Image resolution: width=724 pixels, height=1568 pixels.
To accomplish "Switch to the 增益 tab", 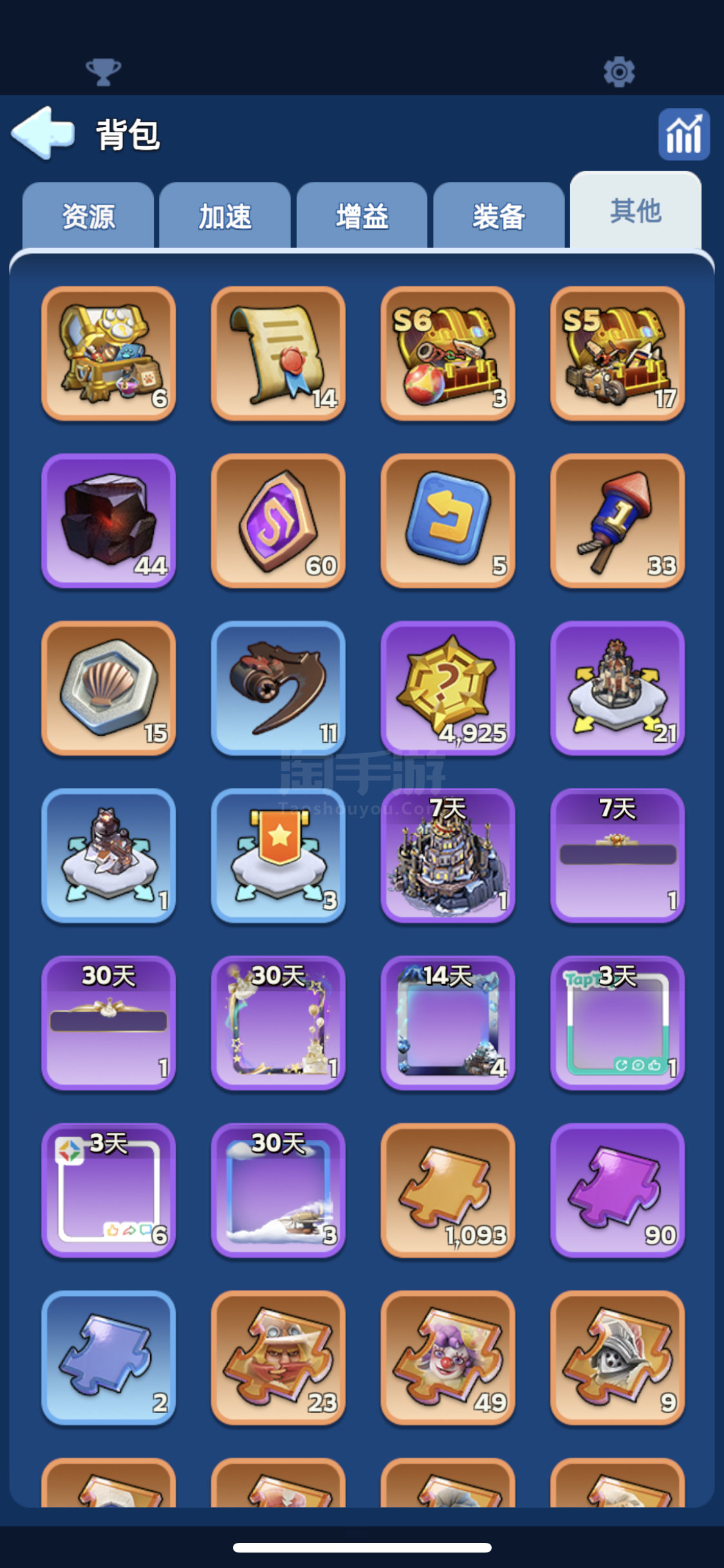I will click(362, 216).
